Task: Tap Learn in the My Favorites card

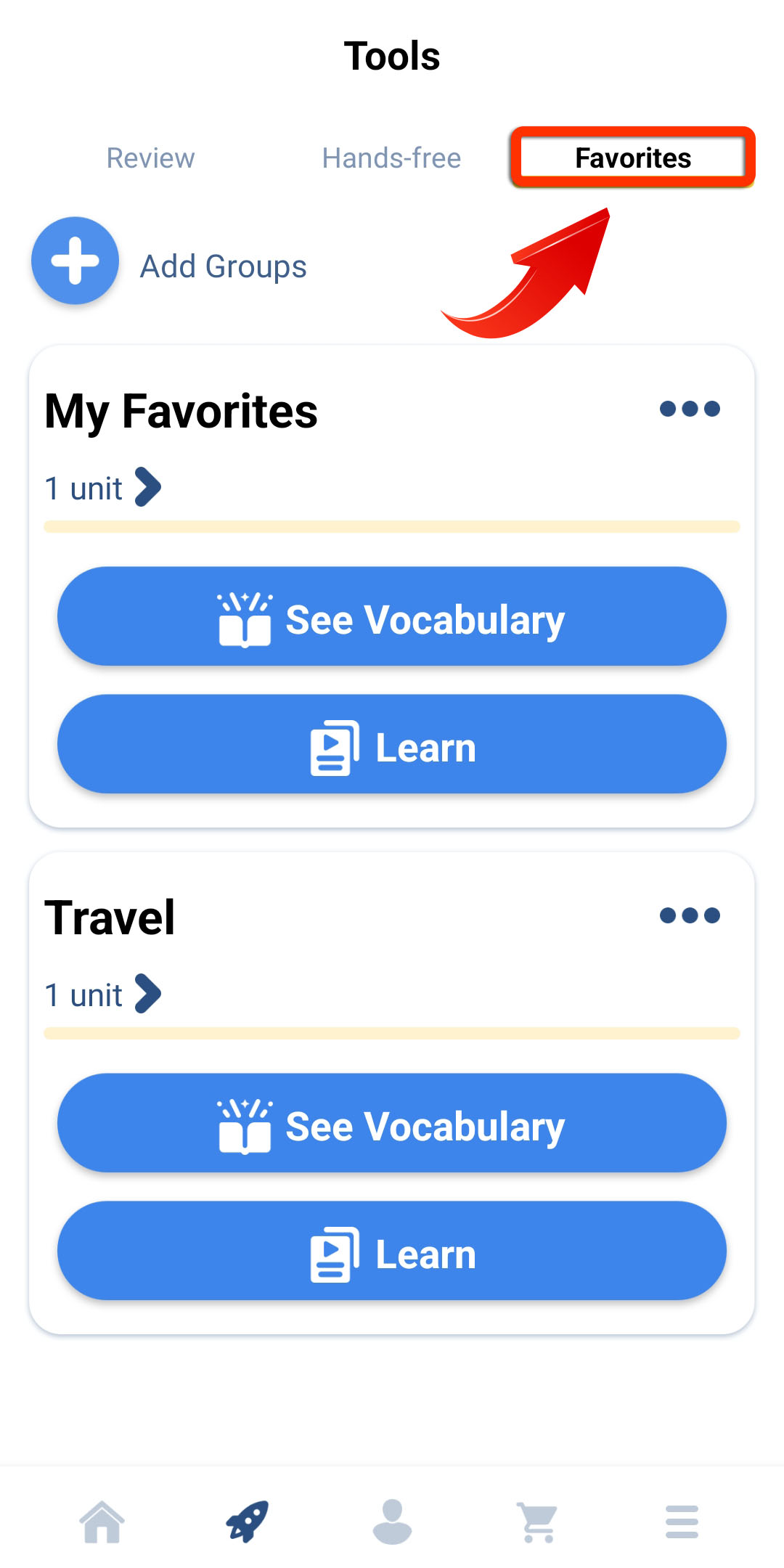Action: coord(392,745)
